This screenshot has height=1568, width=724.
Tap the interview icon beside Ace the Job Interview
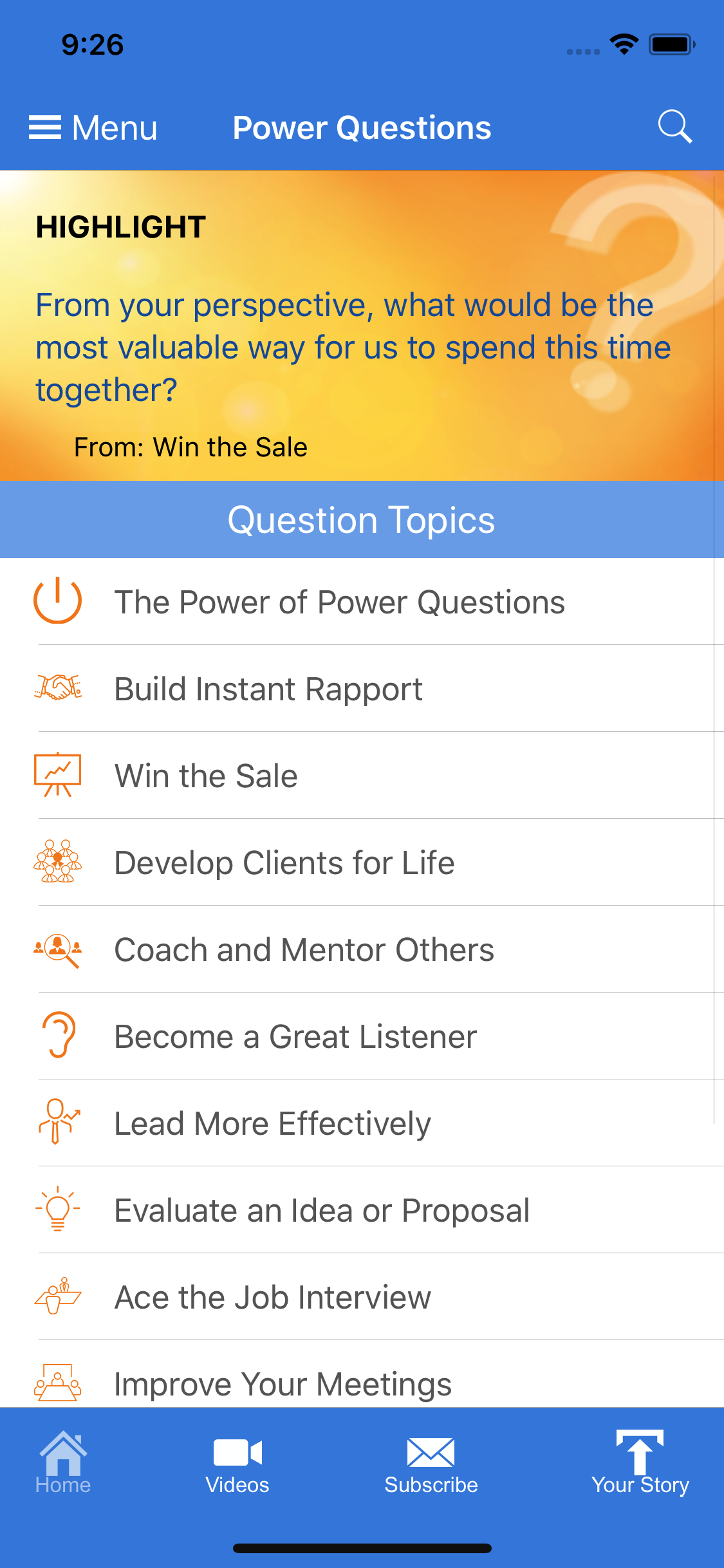[57, 1297]
